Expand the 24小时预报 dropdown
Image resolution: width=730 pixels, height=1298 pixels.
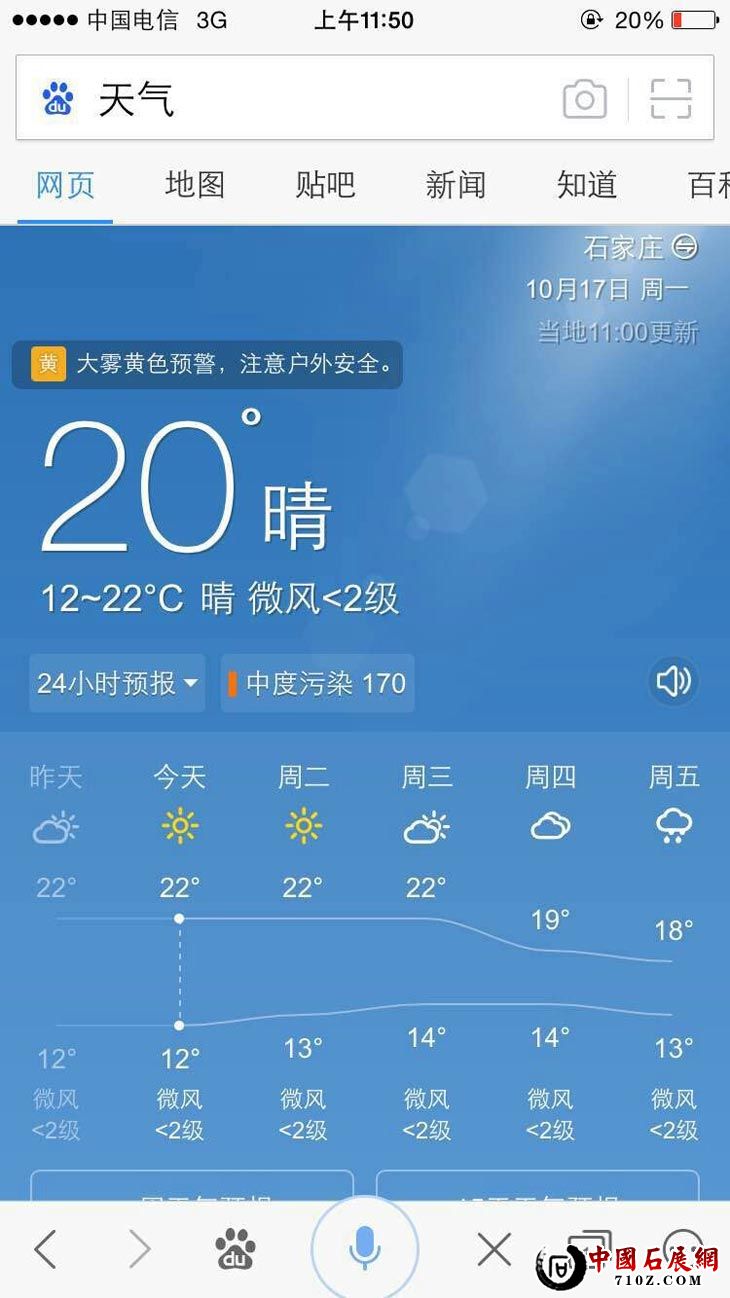coord(117,683)
